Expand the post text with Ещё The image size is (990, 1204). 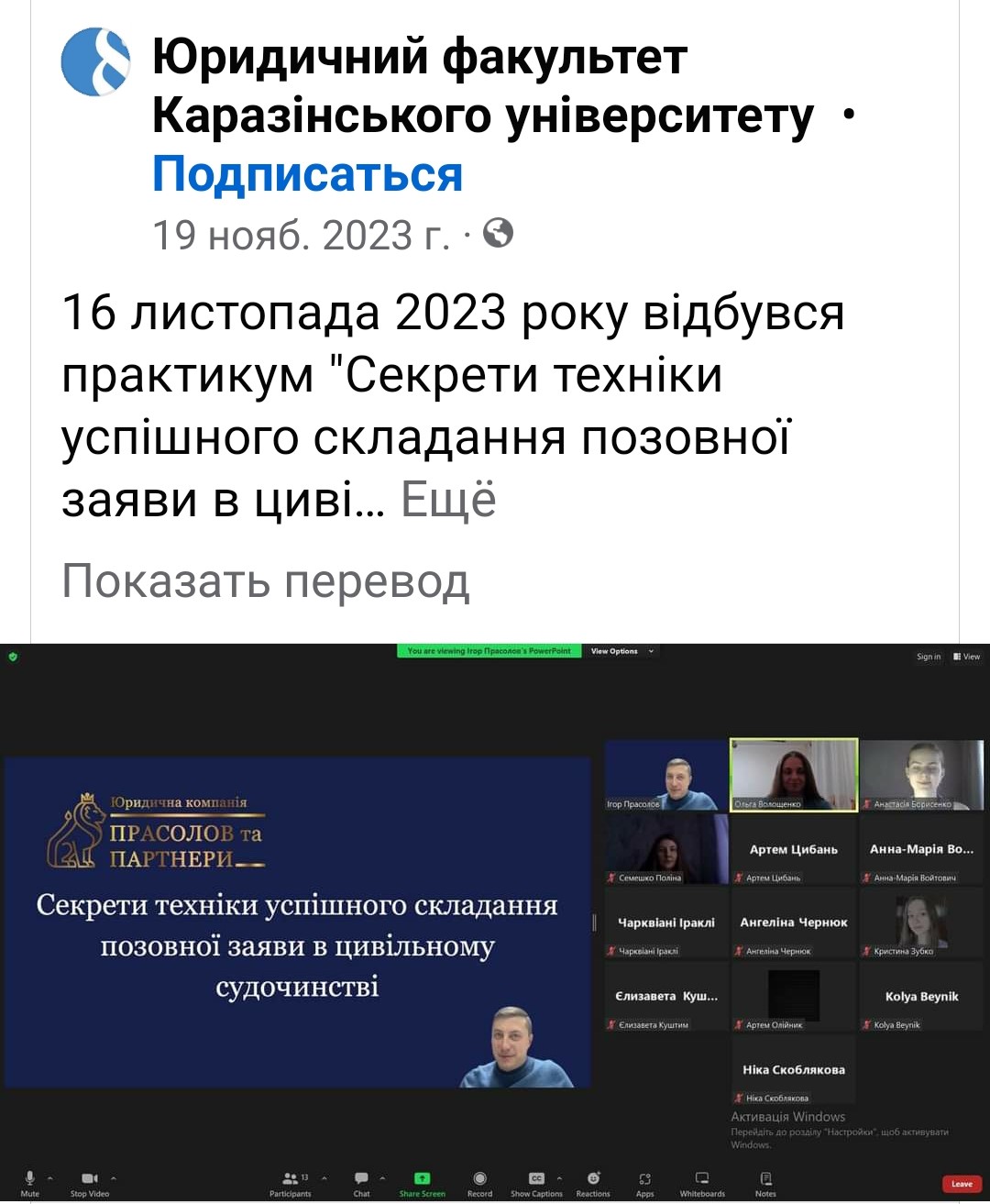[448, 501]
